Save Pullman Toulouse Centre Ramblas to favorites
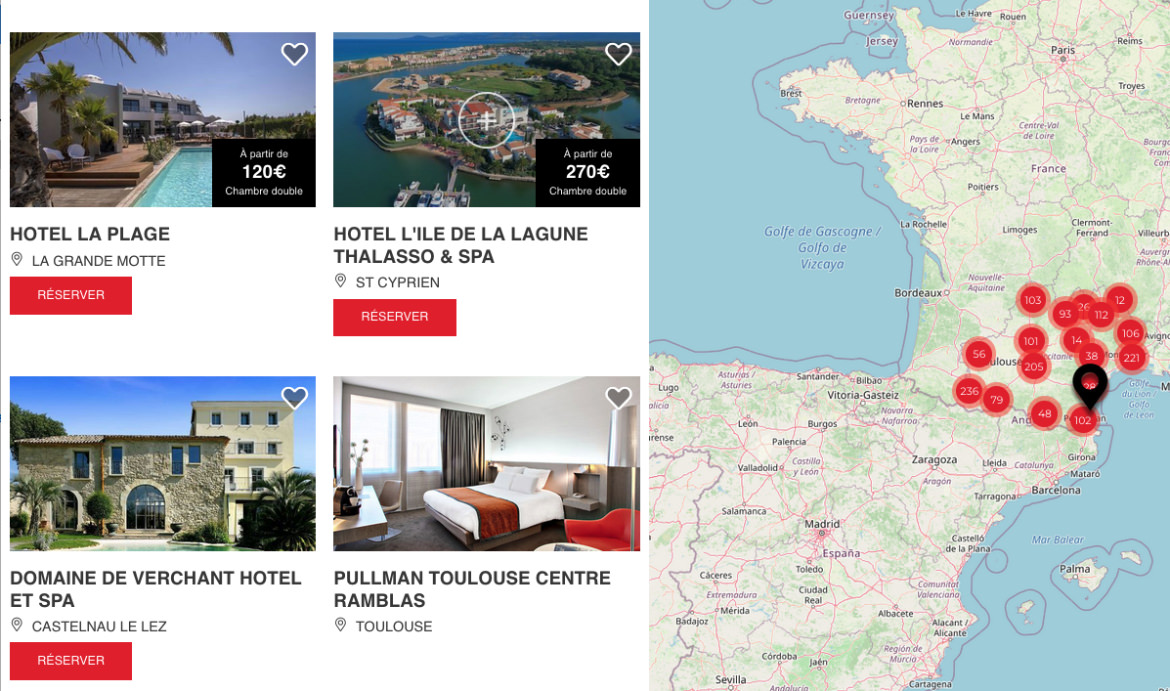The height and width of the screenshot is (691, 1170). point(618,398)
